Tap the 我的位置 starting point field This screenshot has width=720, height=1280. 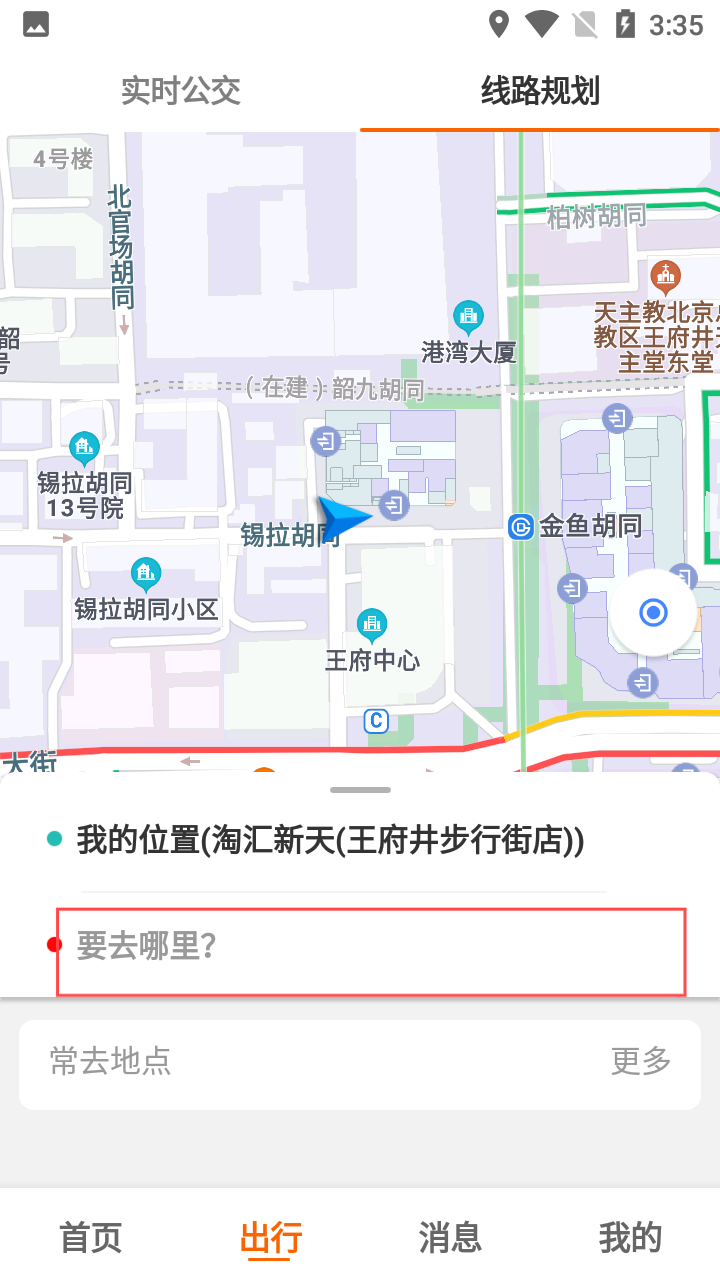330,841
